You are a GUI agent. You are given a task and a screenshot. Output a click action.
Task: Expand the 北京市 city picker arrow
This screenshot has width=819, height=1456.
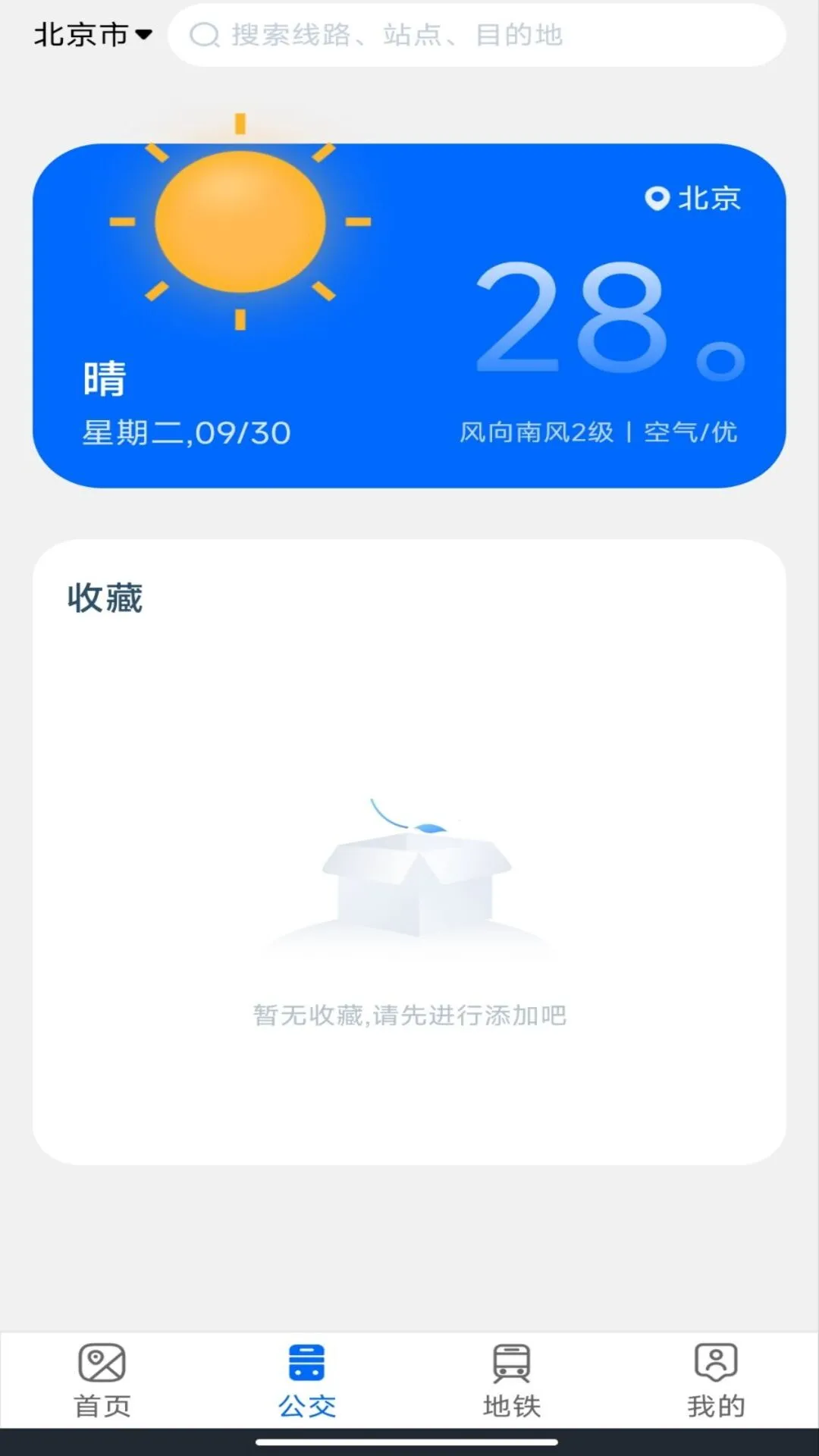coord(143,34)
